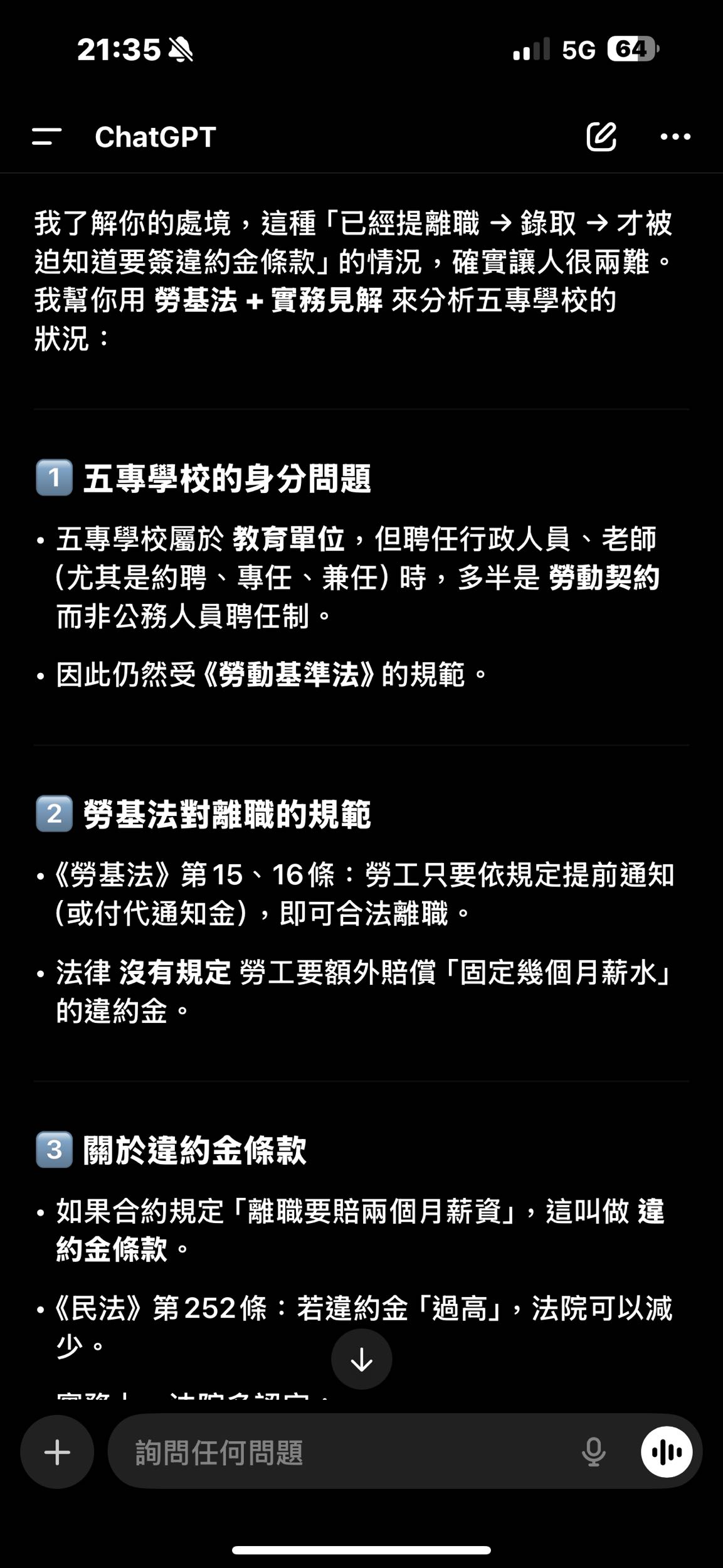Tap the scroll-to-bottom arrow
The height and width of the screenshot is (1568, 723).
click(361, 1359)
